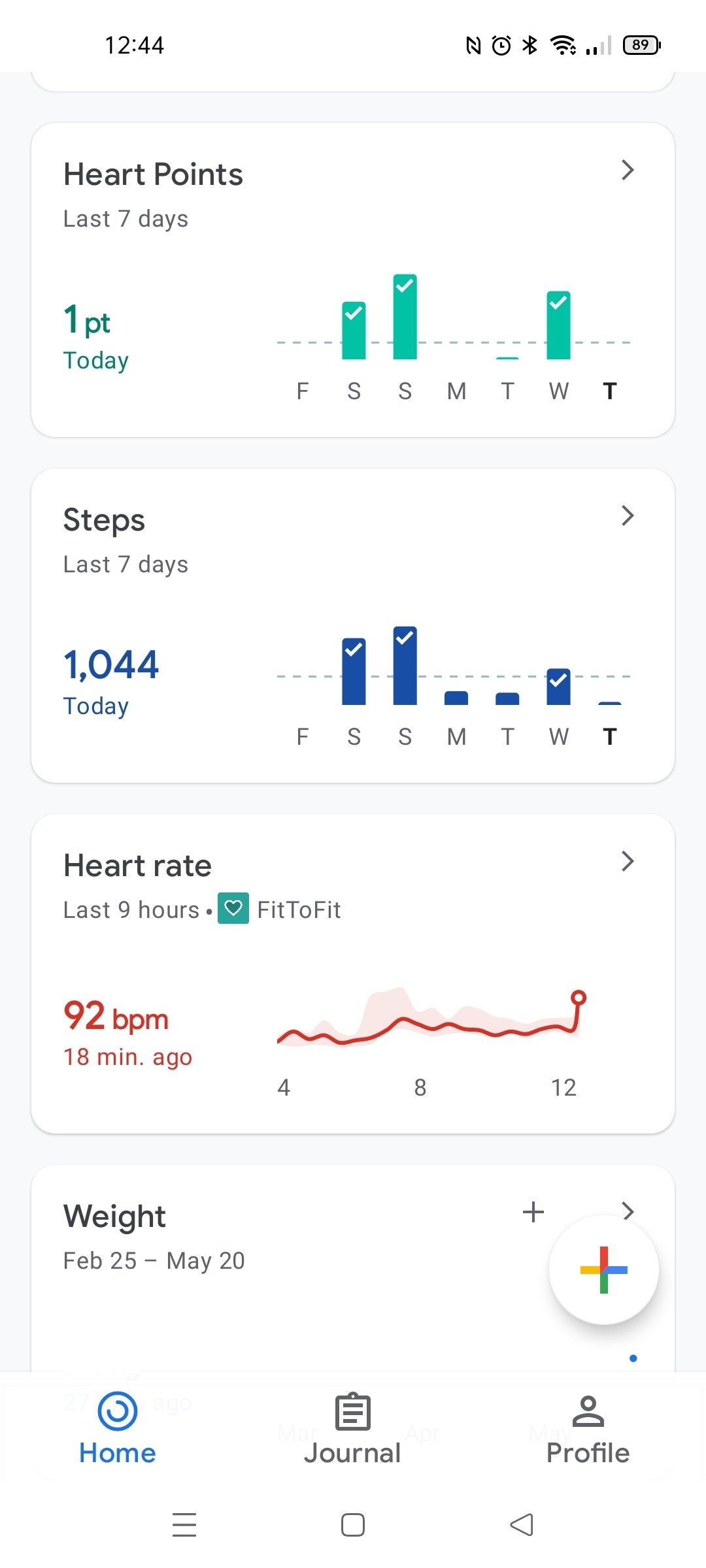Switch to the Journal tab
Viewport: 706px width, 1568px height.
click(x=352, y=1429)
